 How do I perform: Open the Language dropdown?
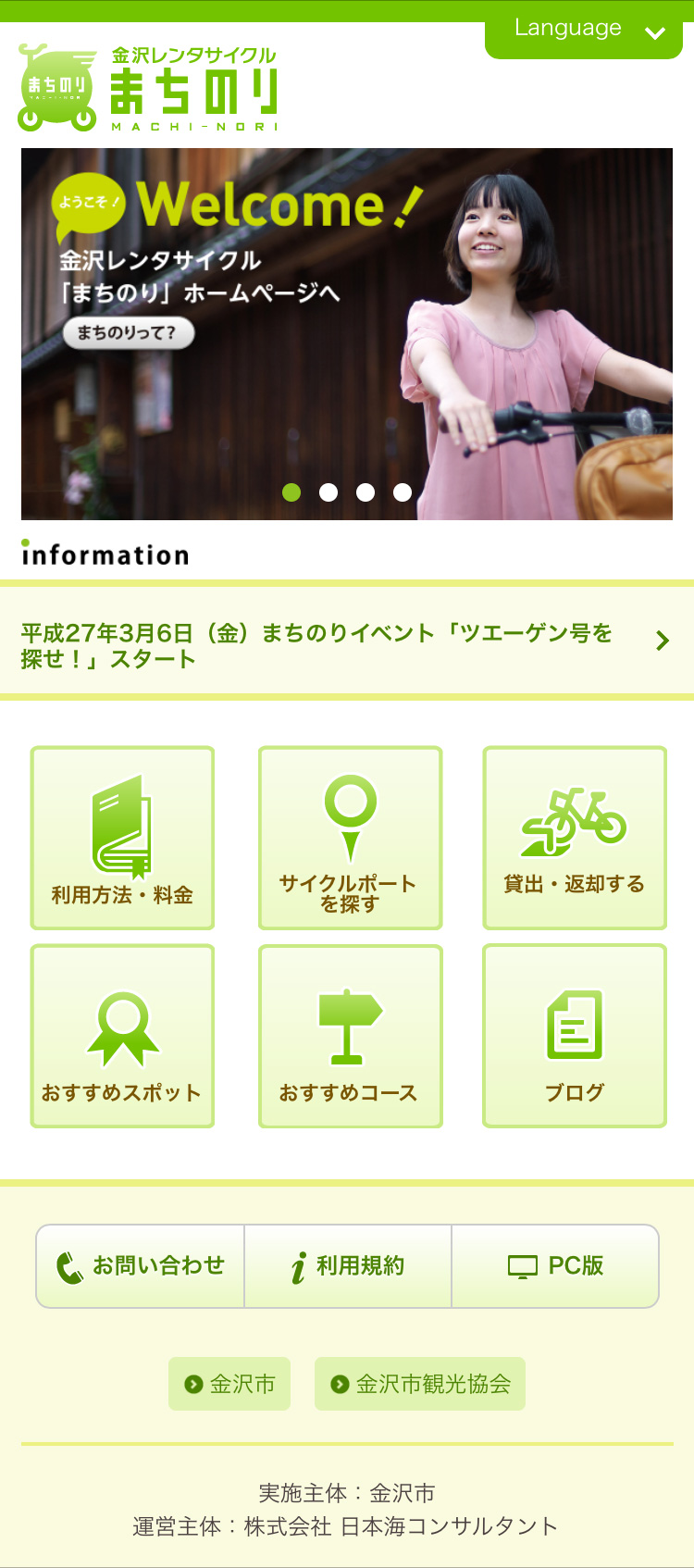click(583, 31)
